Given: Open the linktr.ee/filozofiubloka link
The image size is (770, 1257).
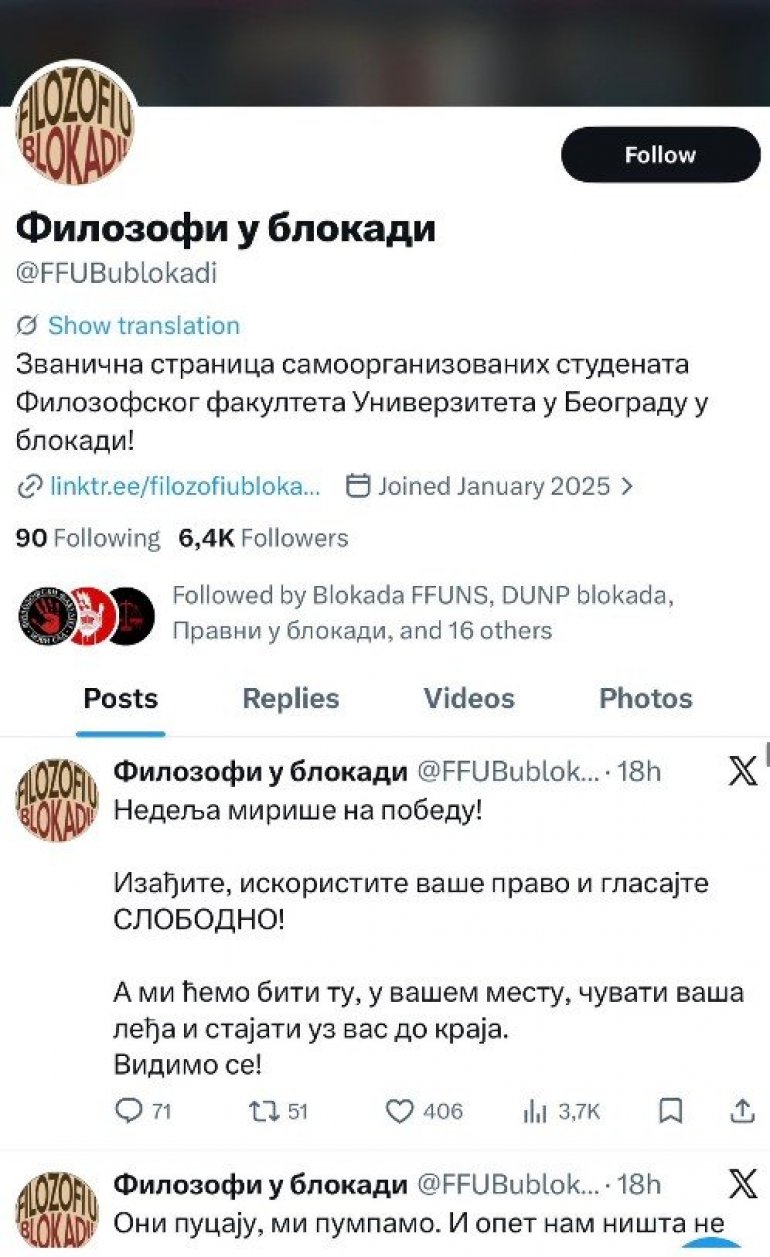Looking at the screenshot, I should pos(185,486).
